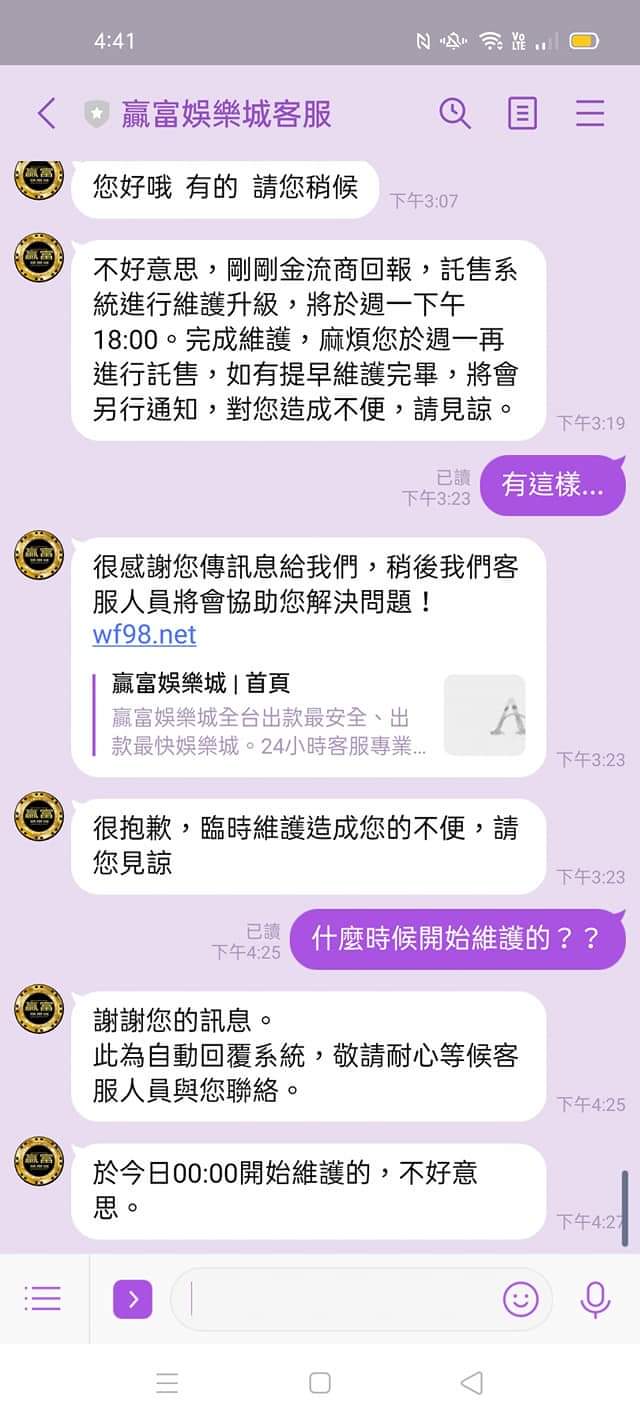The width and height of the screenshot is (640, 1422).
Task: Open the emoji sticker picker
Action: (520, 1299)
